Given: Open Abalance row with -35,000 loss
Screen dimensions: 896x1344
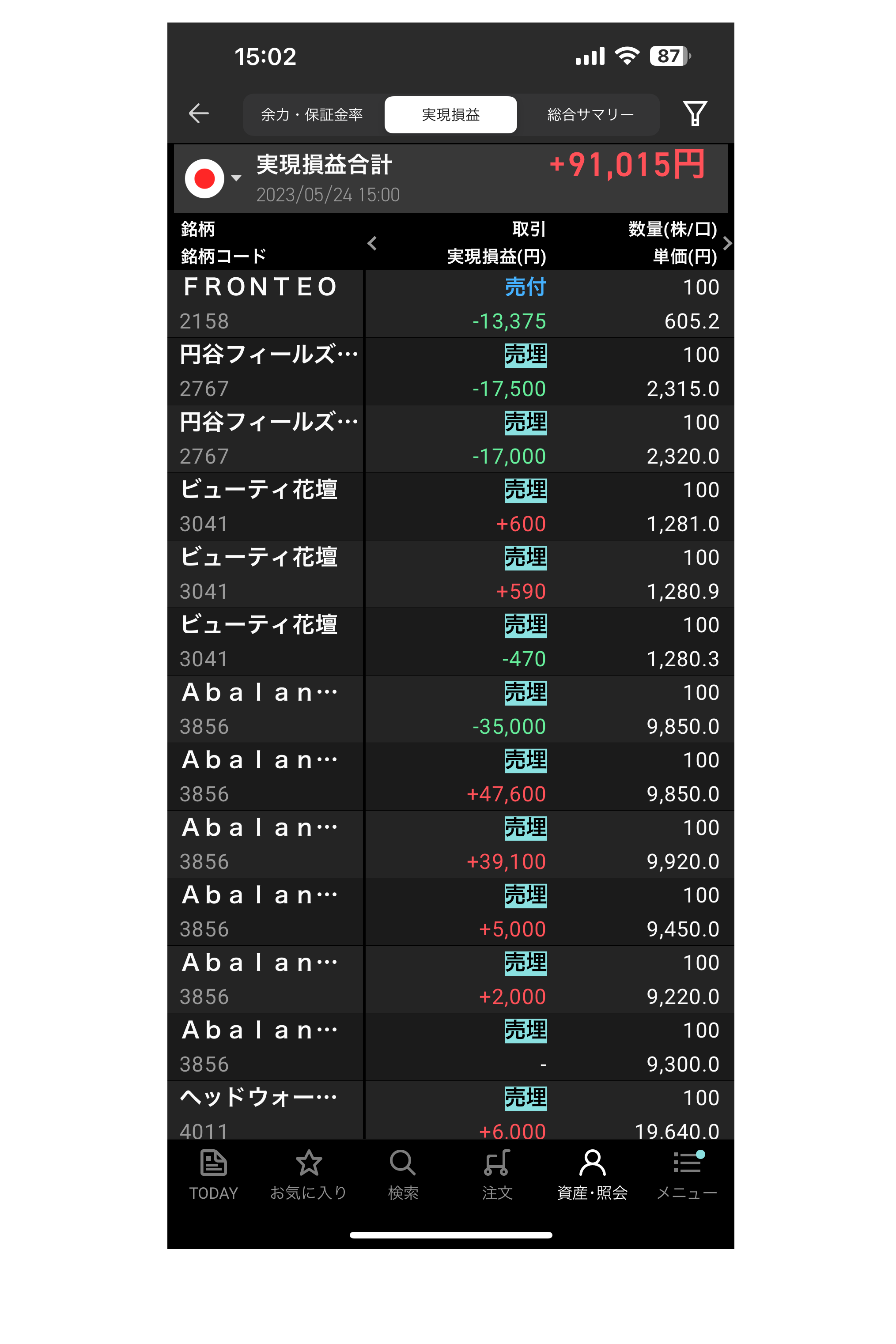Looking at the screenshot, I should coord(450,710).
